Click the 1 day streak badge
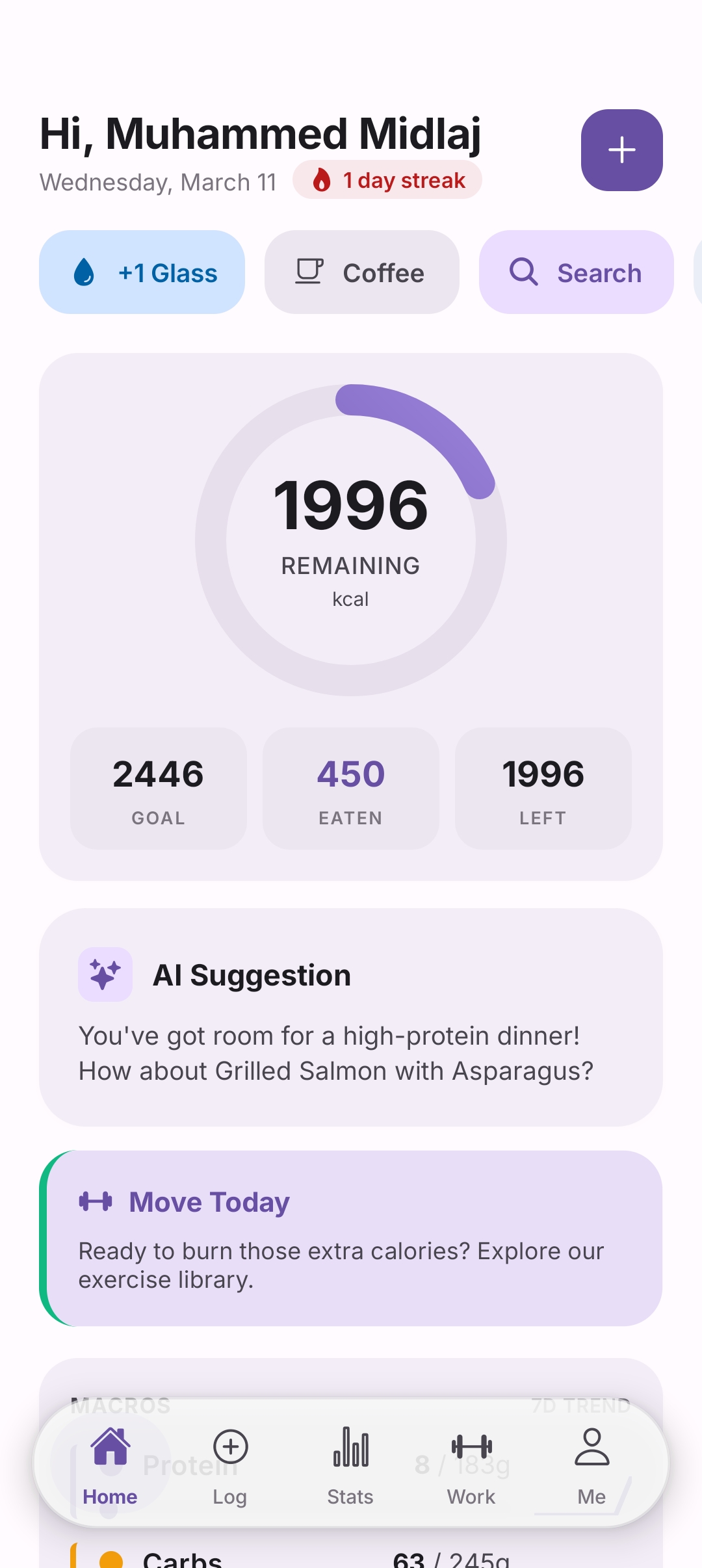 click(x=387, y=180)
